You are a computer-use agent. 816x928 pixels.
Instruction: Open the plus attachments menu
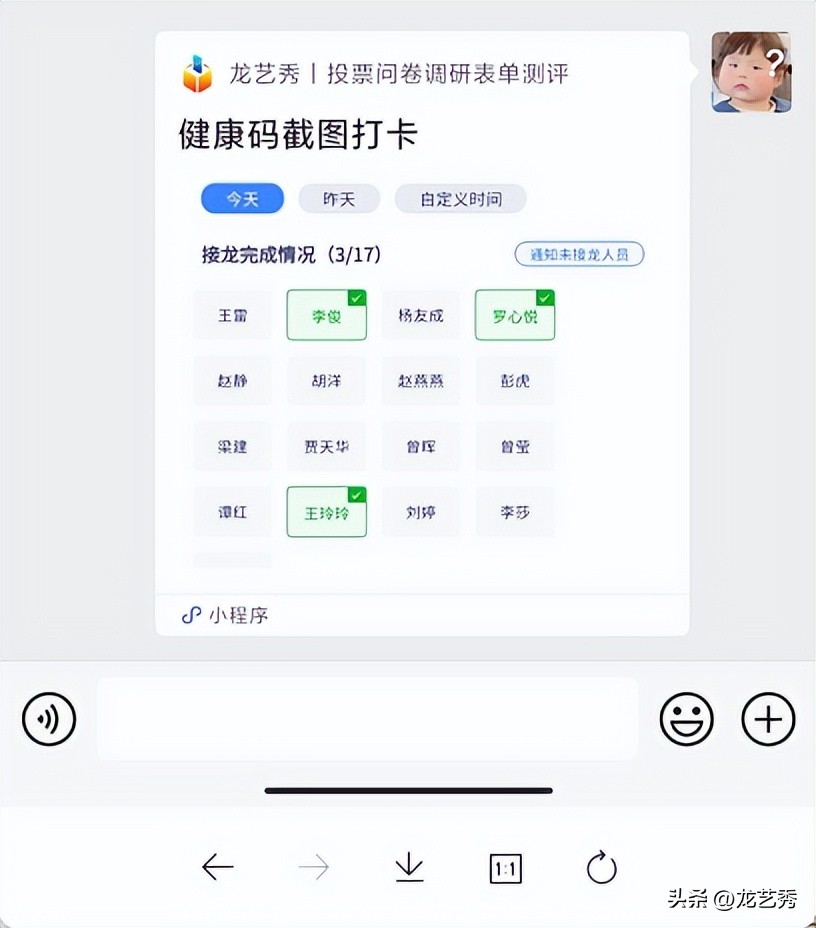click(768, 718)
